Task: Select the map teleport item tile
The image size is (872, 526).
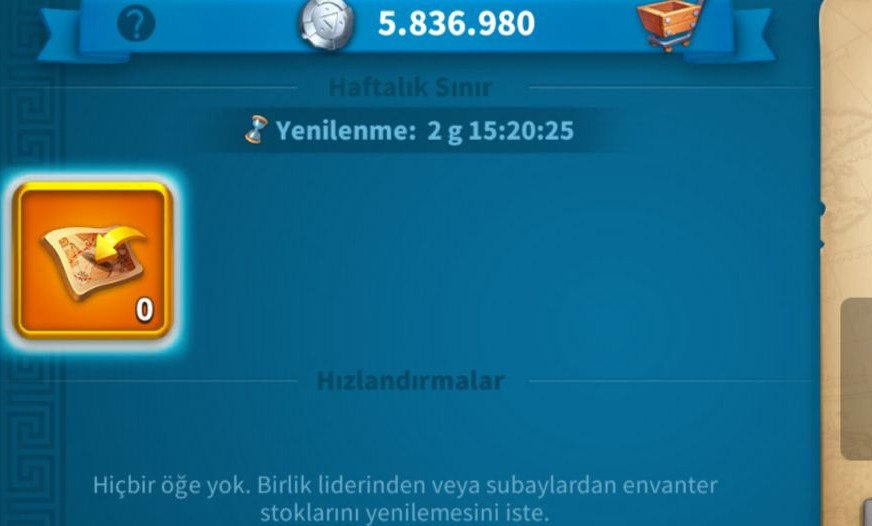Action: coord(93,260)
